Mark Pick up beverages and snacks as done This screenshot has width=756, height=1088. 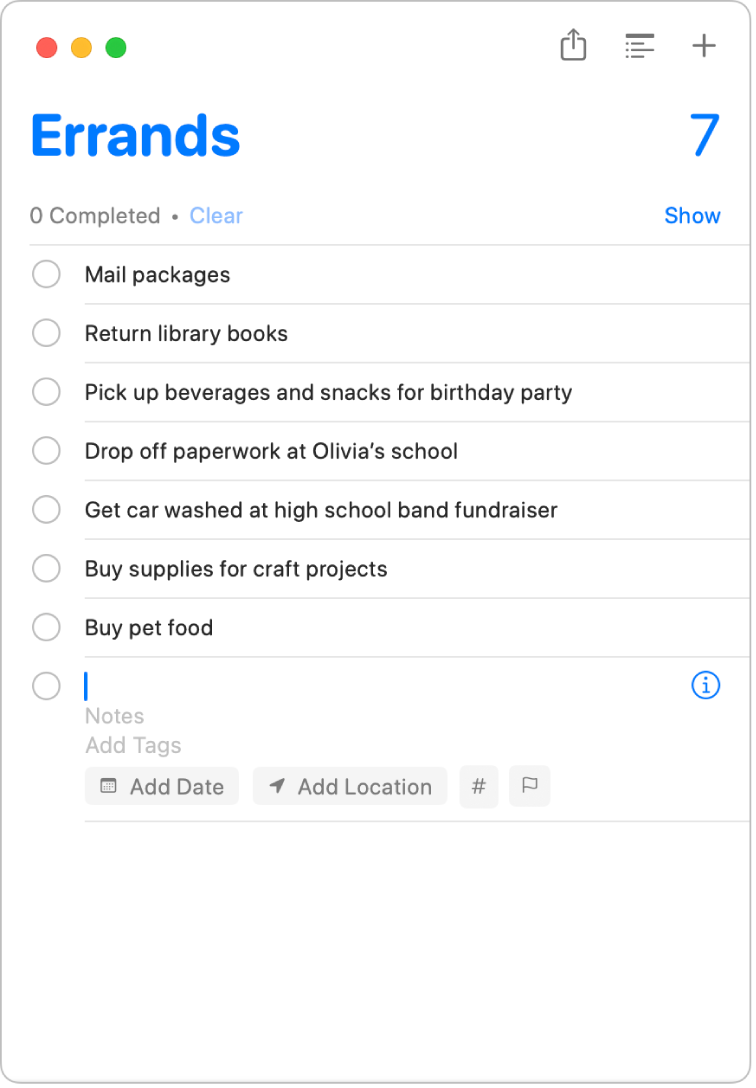[46, 392]
